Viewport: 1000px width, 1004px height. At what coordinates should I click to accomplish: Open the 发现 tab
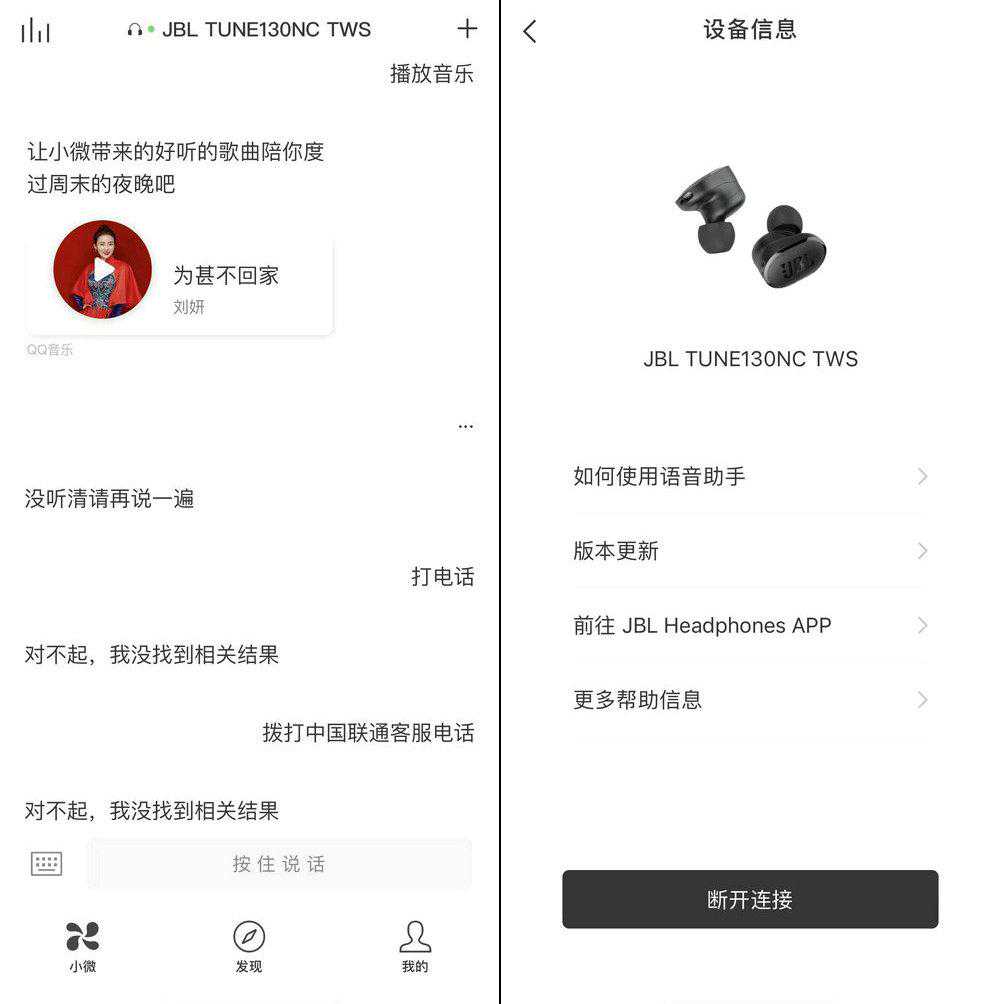249,946
